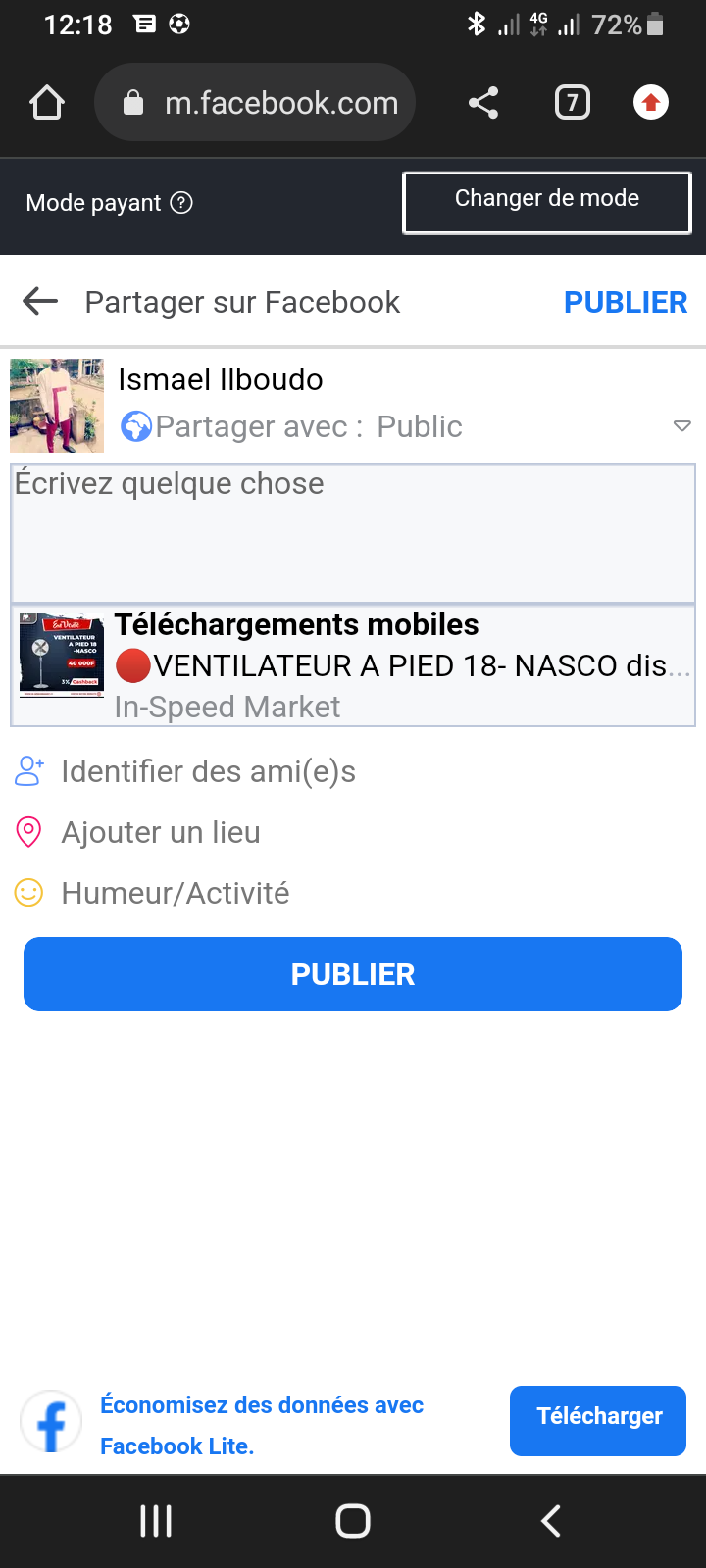This screenshot has width=706, height=1568.
Task: Open the shared VENTILATEUR A PIED preview
Action: [353, 665]
